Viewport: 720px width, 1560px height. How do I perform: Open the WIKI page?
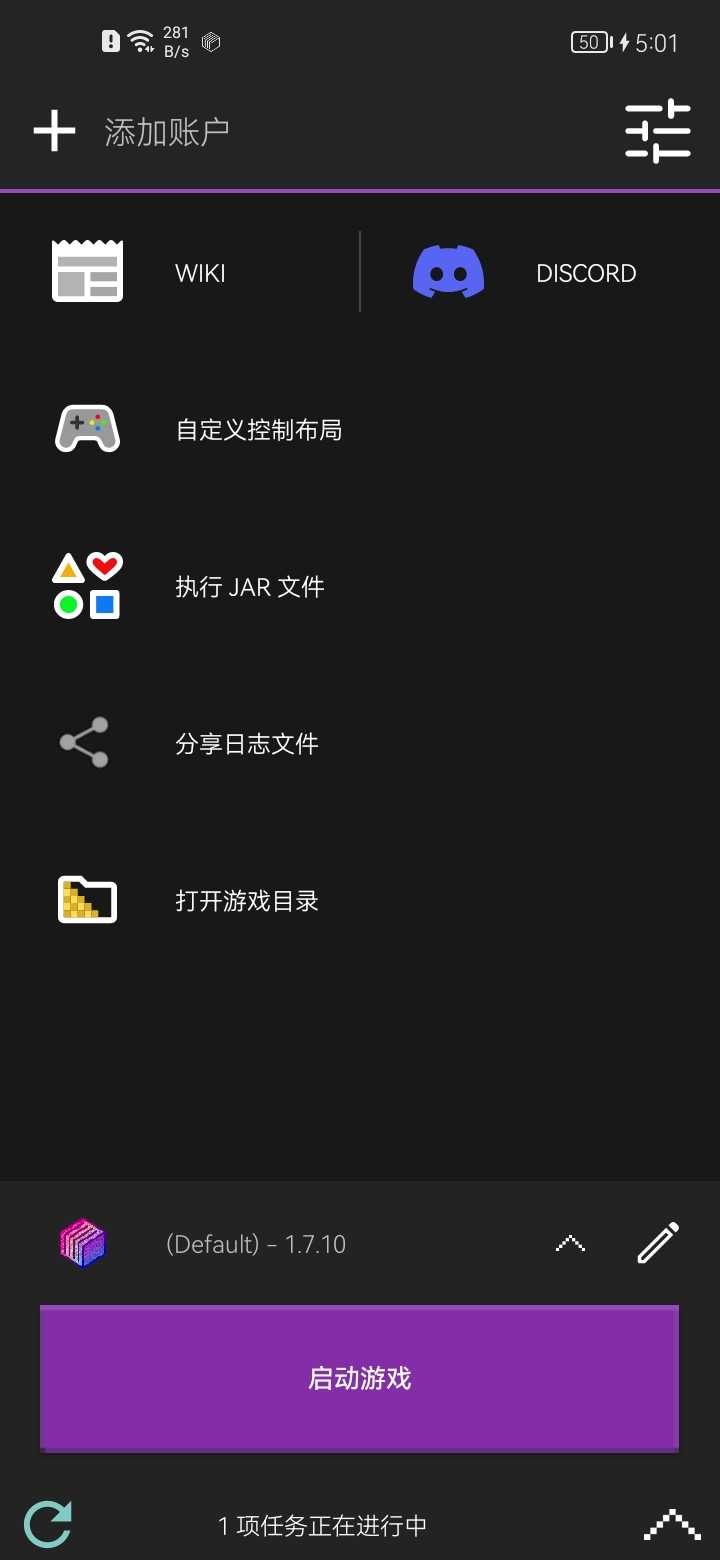point(180,272)
